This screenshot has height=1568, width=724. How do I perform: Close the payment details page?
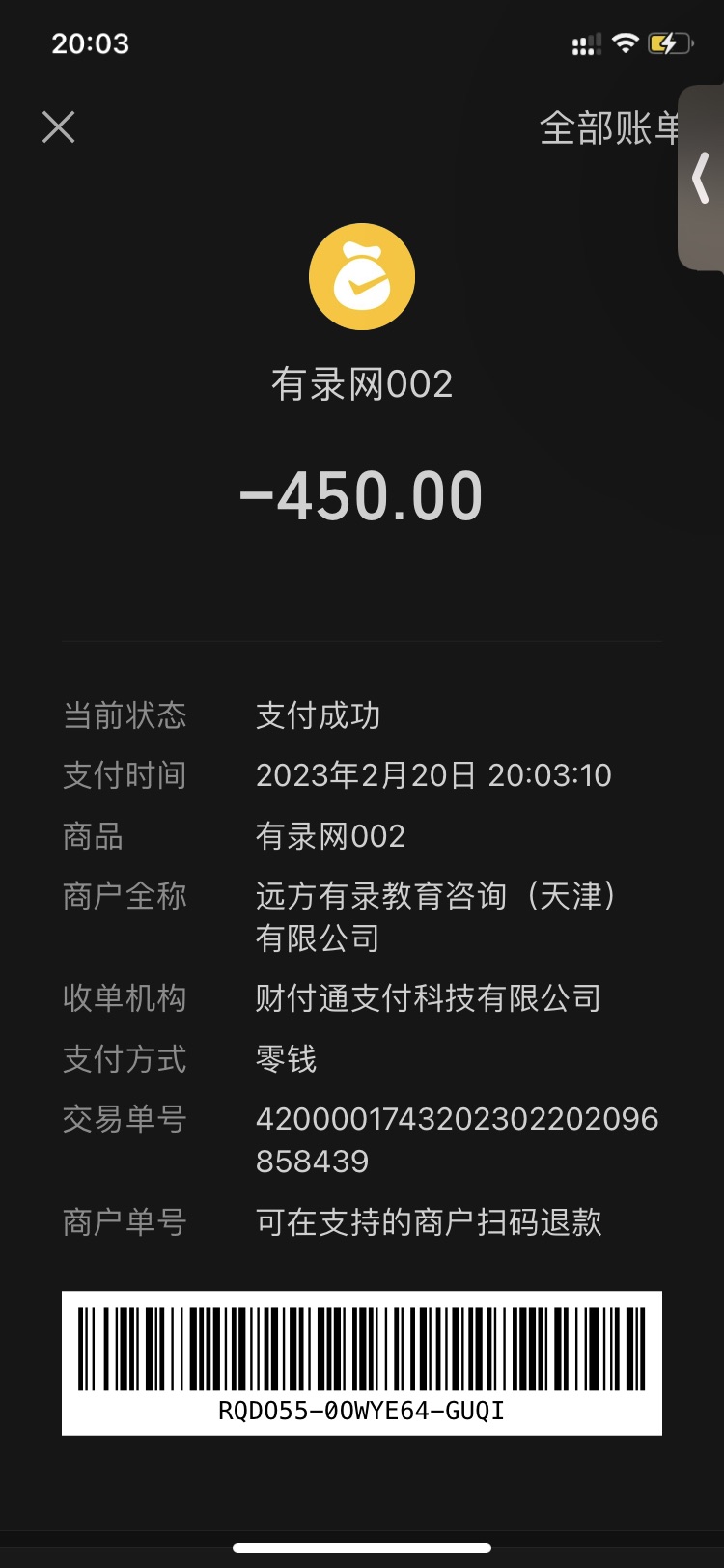coord(59,126)
